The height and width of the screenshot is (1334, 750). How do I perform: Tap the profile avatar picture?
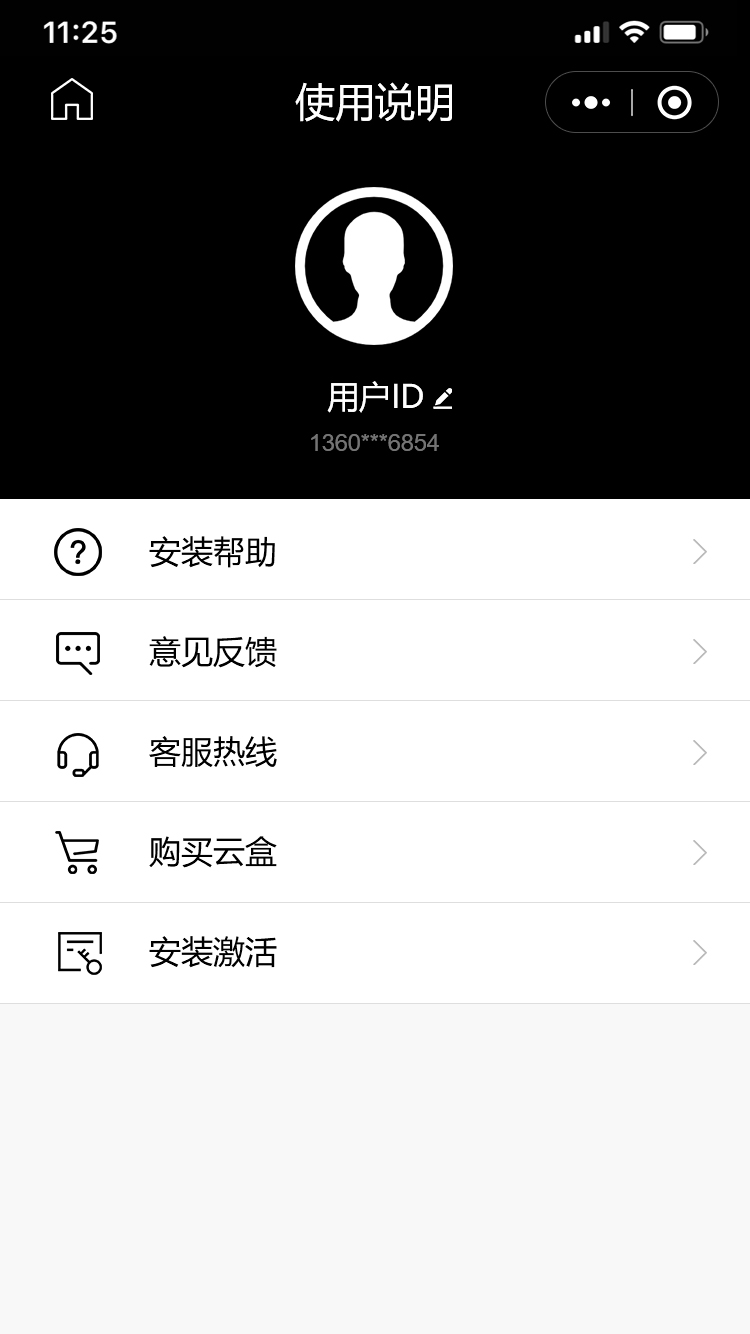coord(374,266)
